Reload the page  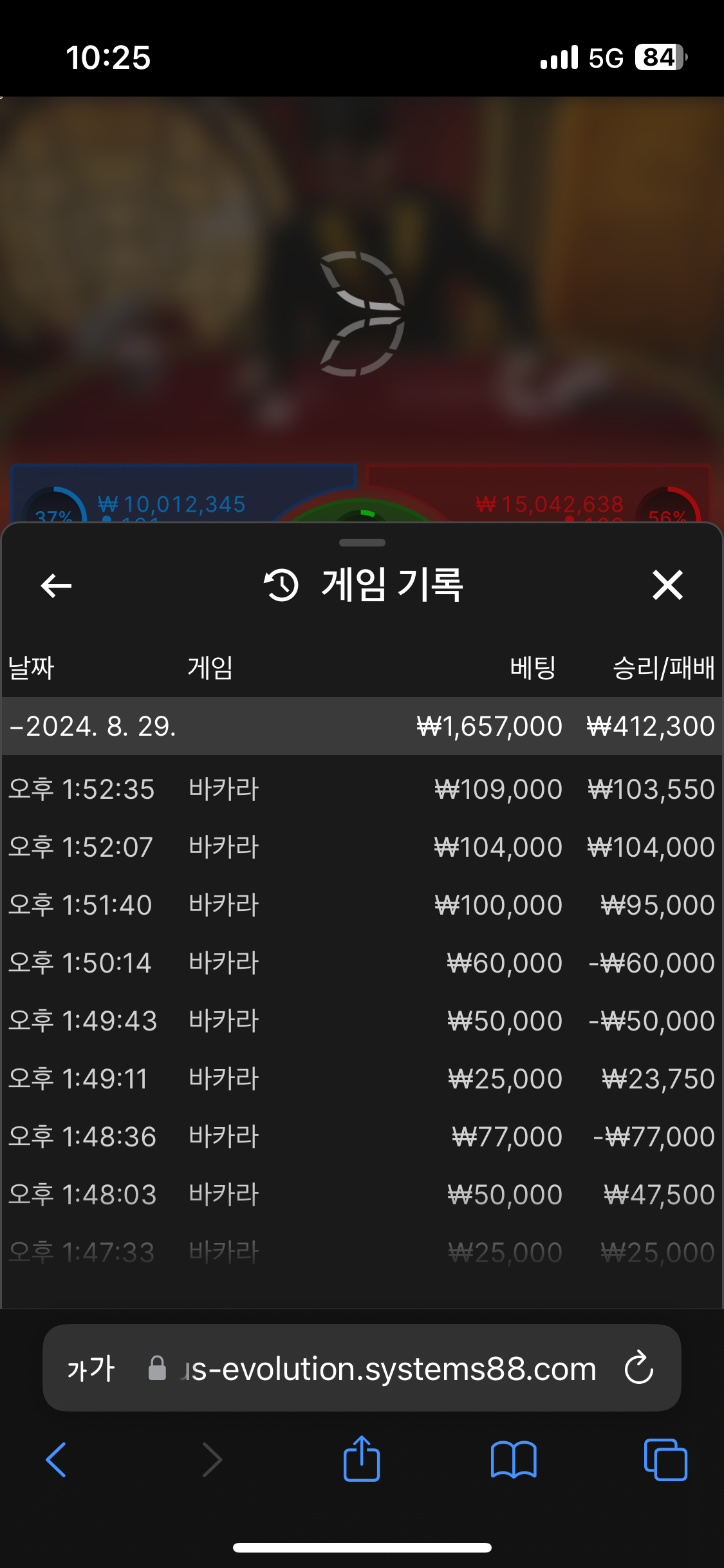pos(639,1368)
